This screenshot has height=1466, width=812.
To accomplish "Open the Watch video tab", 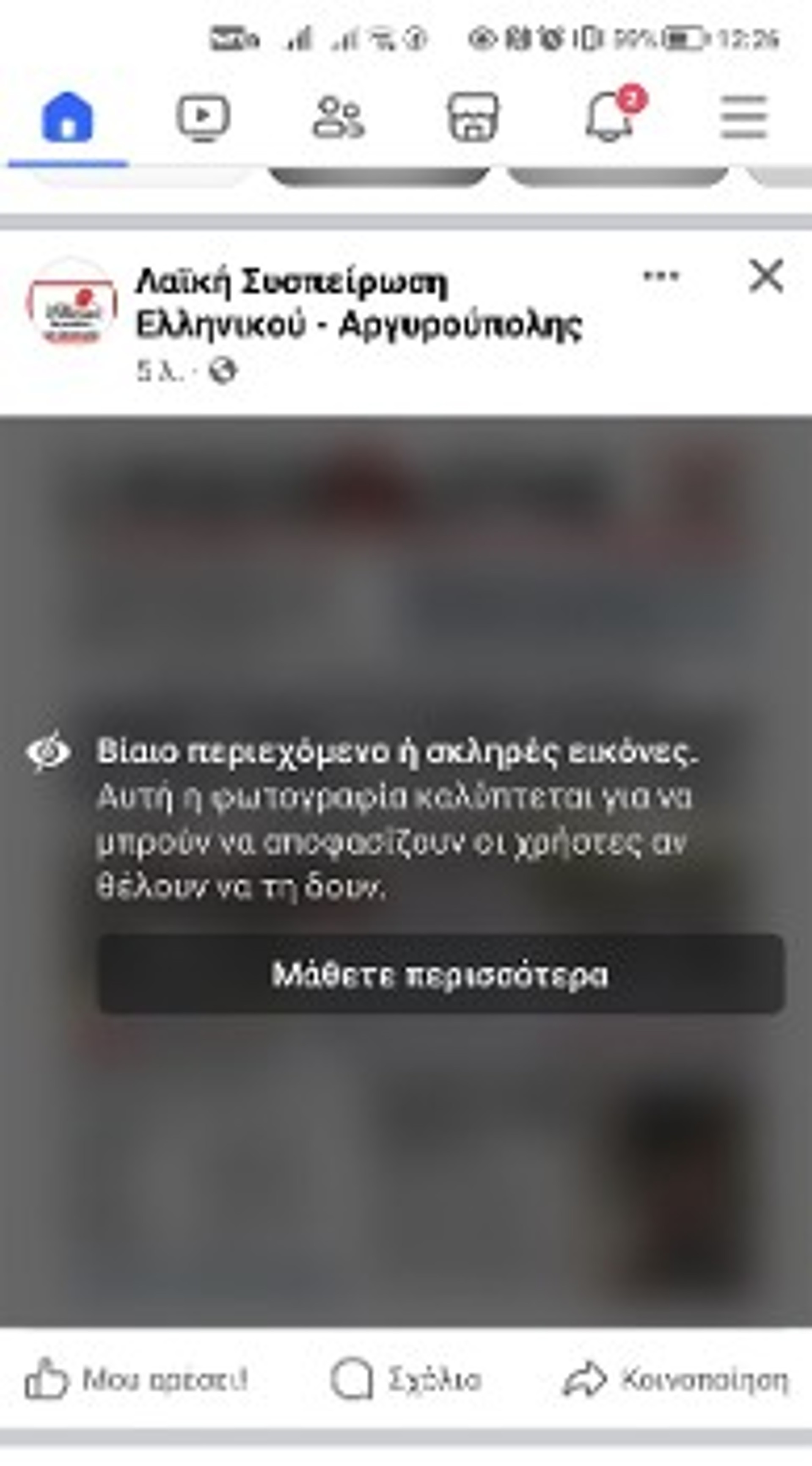I will (x=203, y=117).
